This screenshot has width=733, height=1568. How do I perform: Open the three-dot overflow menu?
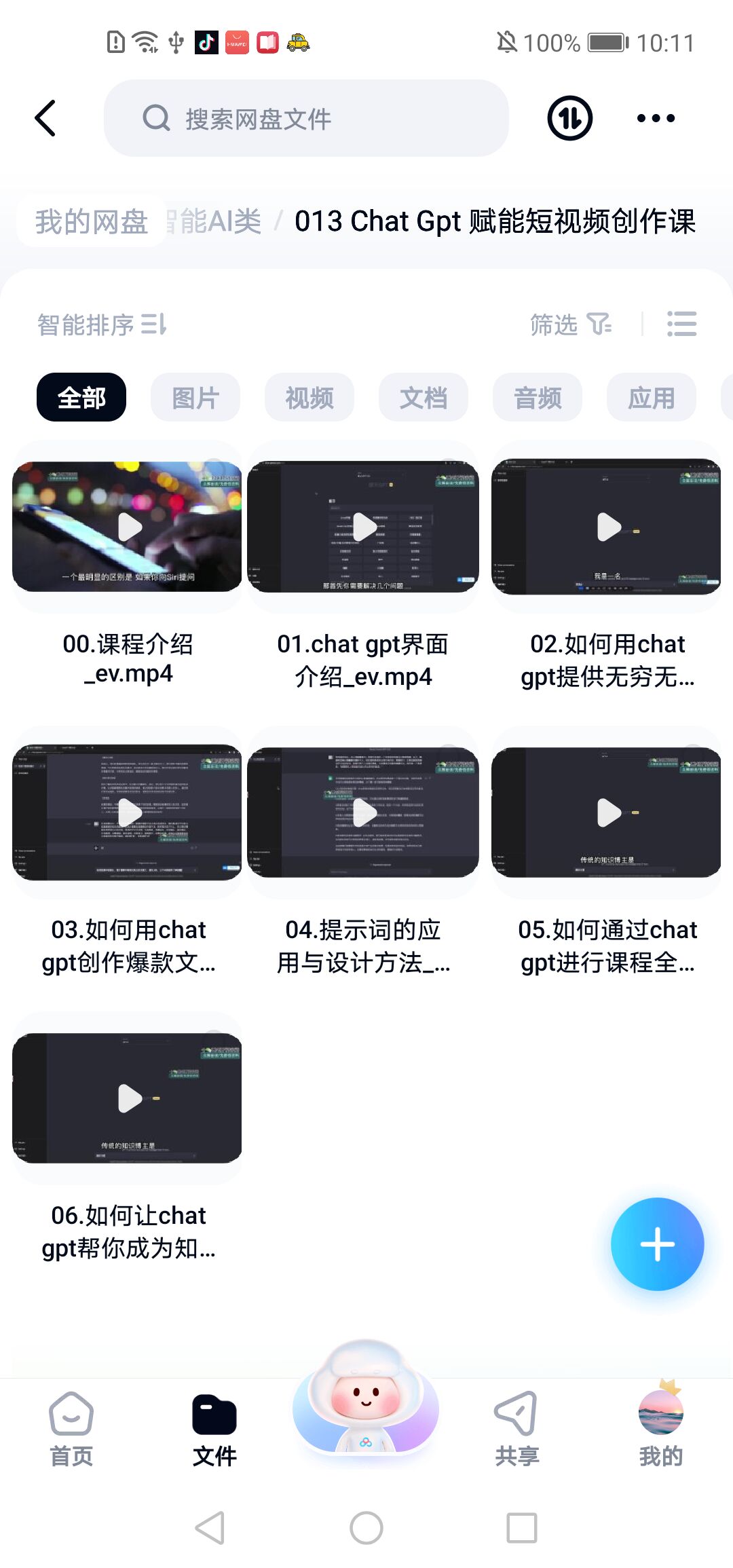(x=656, y=118)
